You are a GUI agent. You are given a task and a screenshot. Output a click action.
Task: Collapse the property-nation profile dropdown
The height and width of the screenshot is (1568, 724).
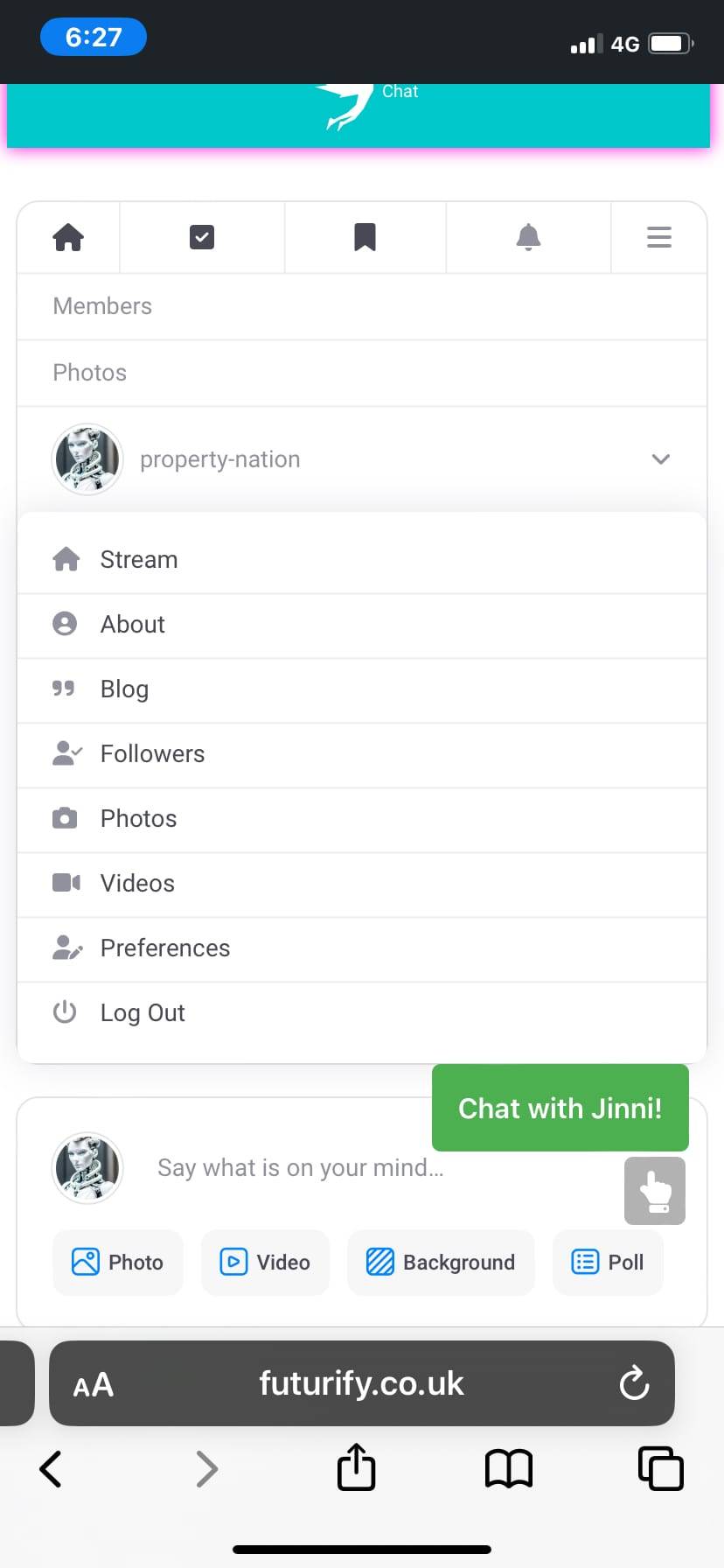click(x=660, y=459)
